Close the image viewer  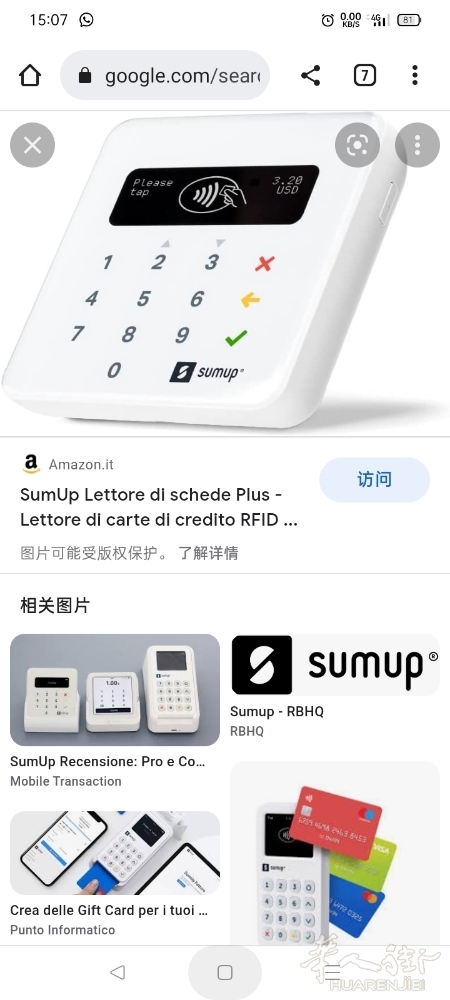coord(33,145)
